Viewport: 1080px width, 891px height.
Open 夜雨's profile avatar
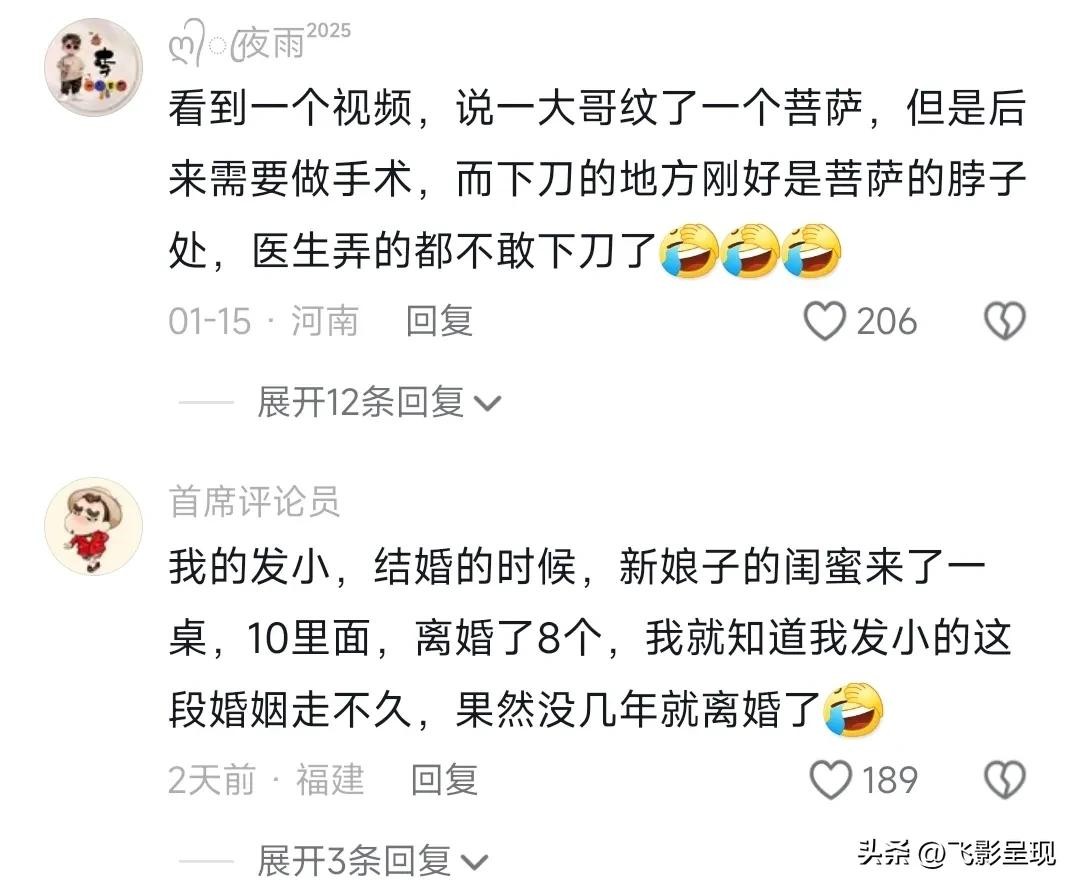click(x=92, y=69)
